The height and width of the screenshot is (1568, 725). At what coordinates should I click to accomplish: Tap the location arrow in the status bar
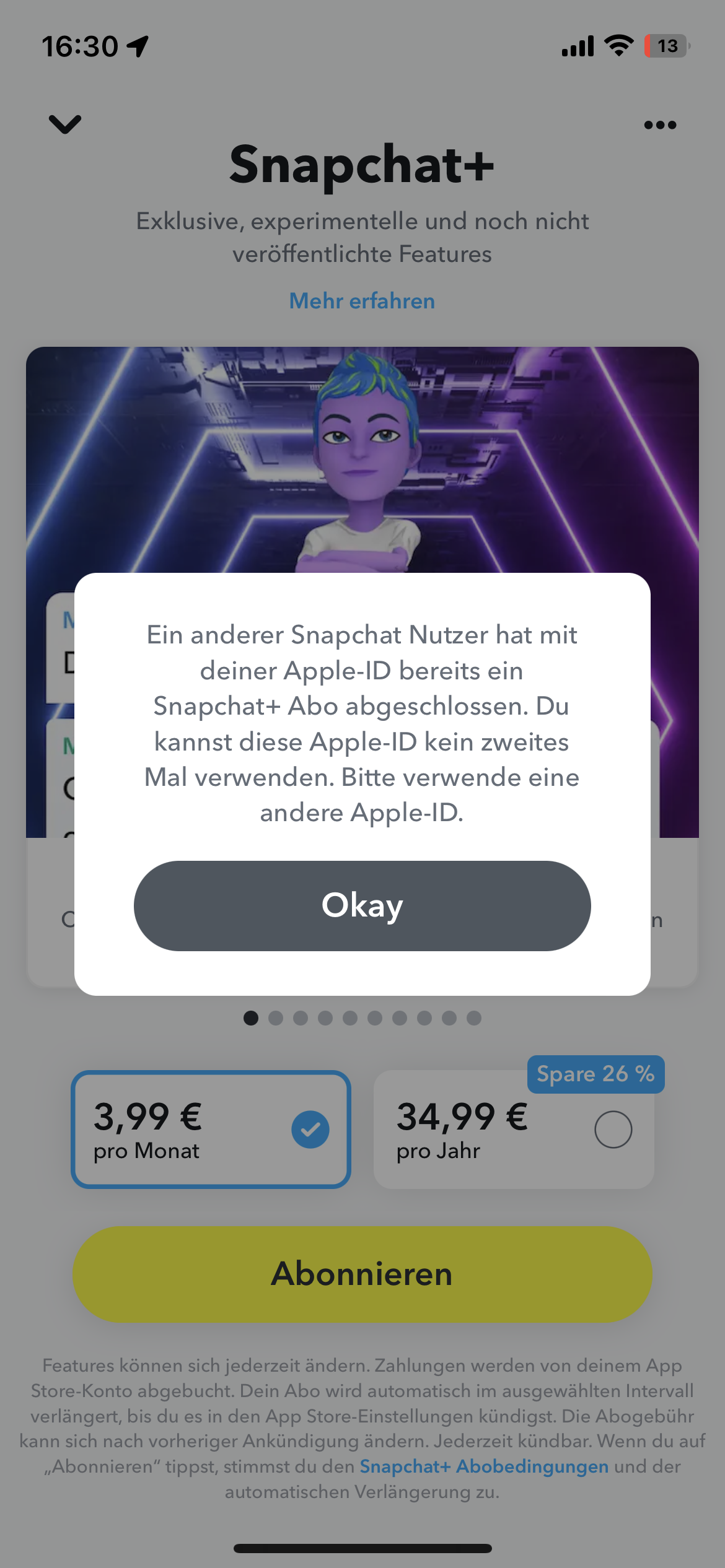[x=138, y=46]
